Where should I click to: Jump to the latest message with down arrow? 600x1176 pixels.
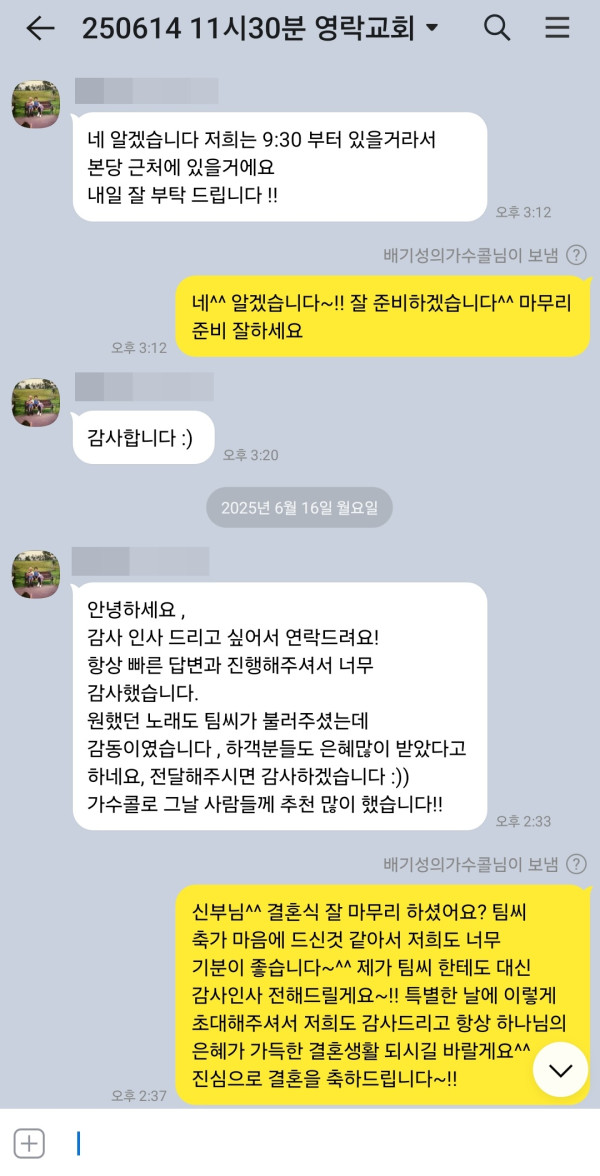[561, 1070]
